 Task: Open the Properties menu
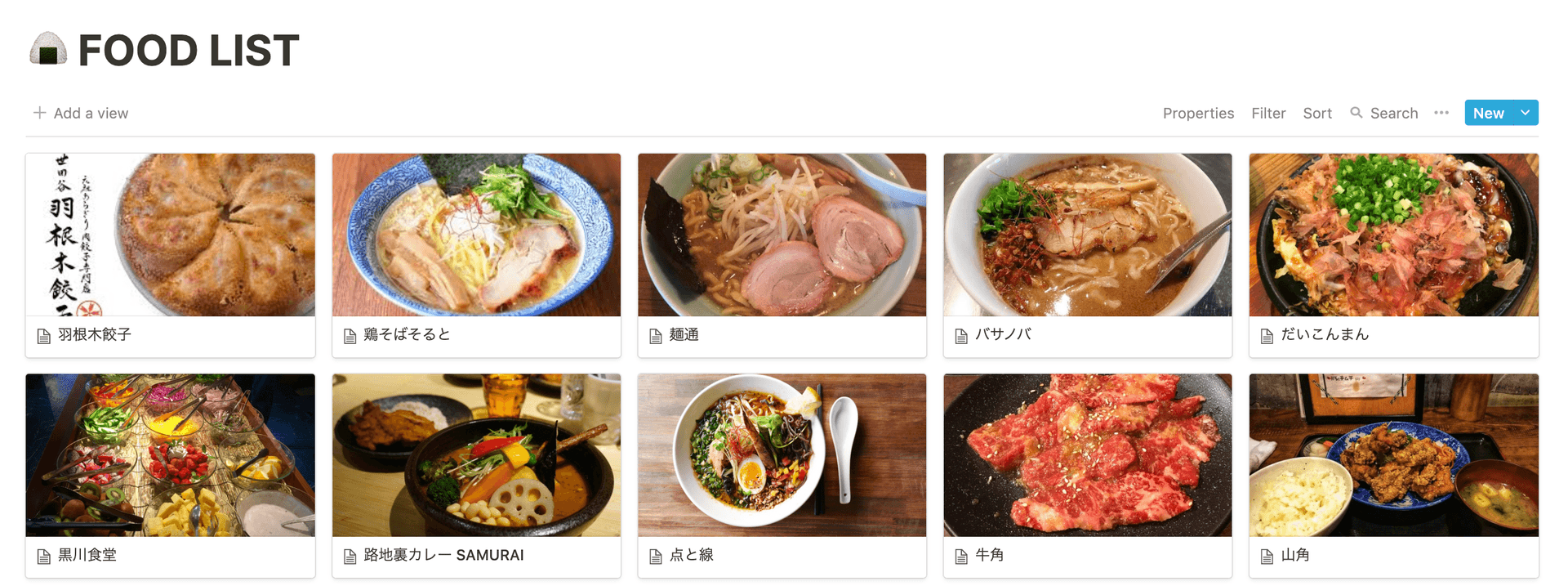(x=1197, y=114)
